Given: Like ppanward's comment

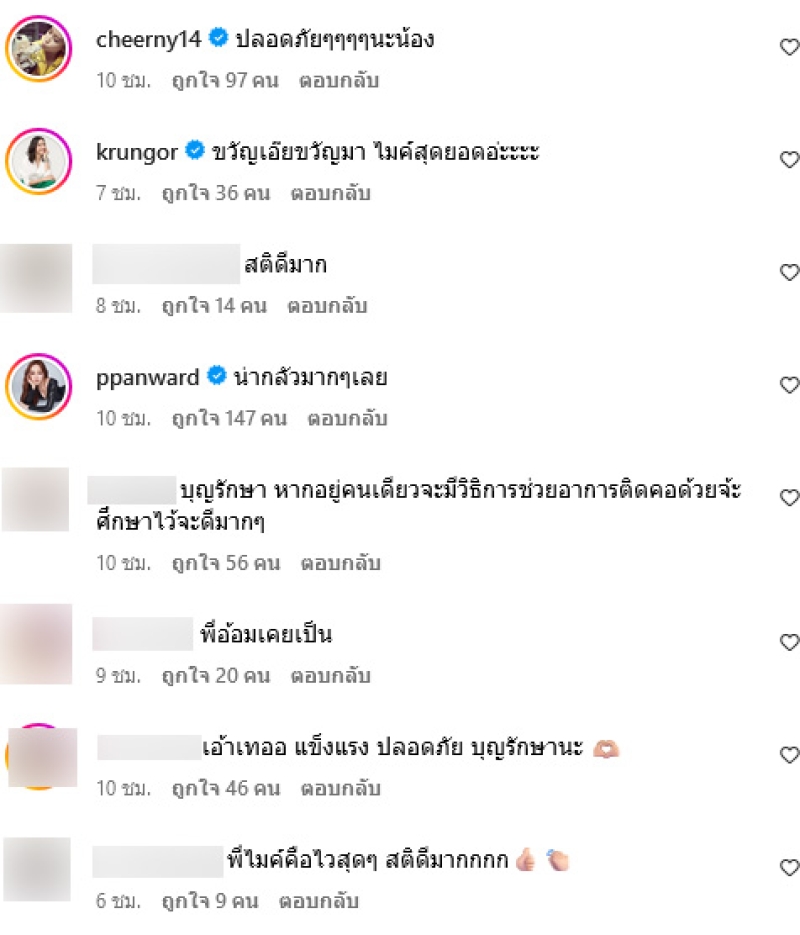Looking at the screenshot, I should coord(789,385).
